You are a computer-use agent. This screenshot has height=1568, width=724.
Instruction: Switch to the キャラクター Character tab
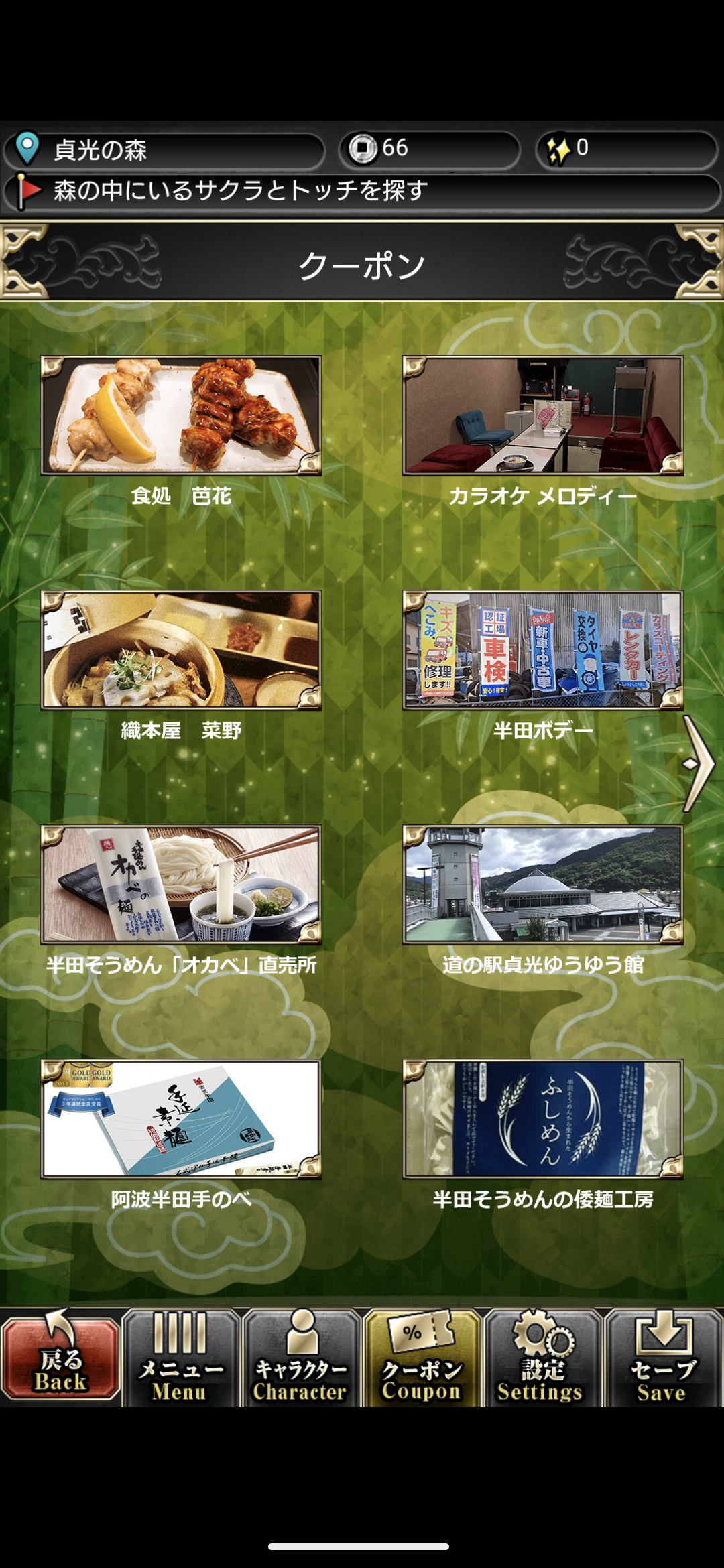pyautogui.click(x=301, y=1357)
